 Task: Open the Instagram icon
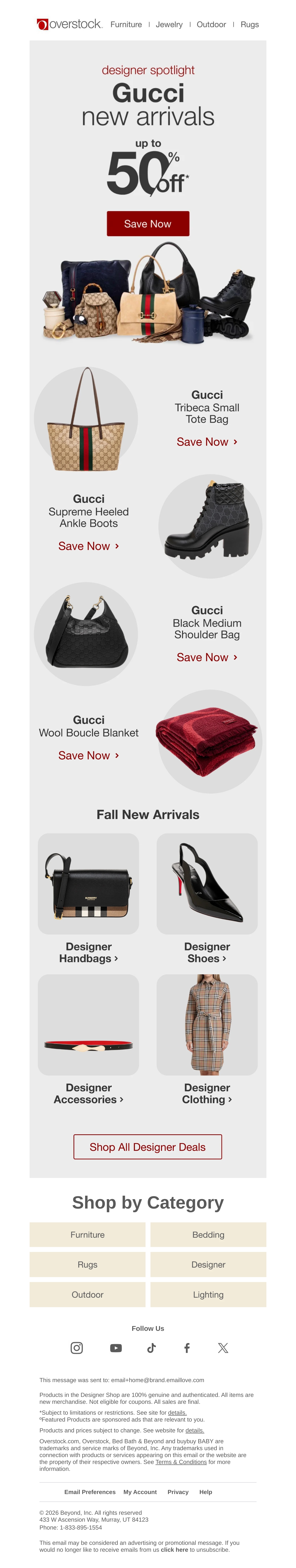point(77,1348)
